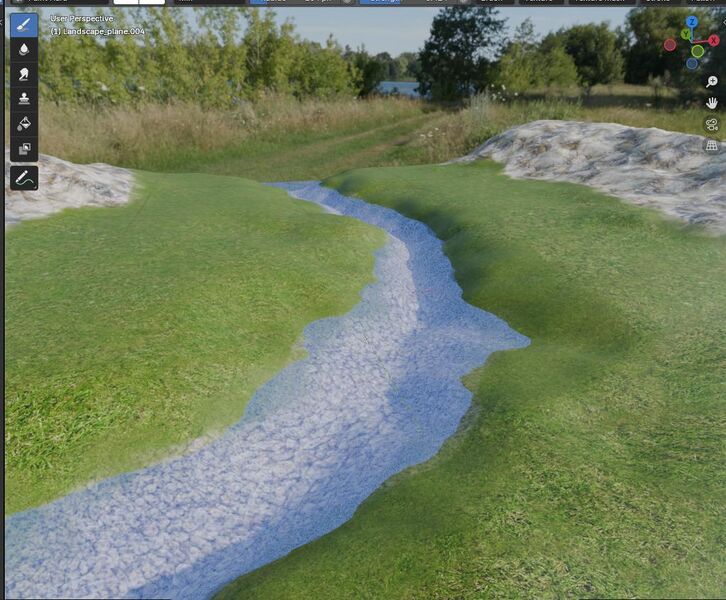This screenshot has height=600, width=726.
Task: Tap the zoom magnifier viewport icon
Action: [x=712, y=82]
